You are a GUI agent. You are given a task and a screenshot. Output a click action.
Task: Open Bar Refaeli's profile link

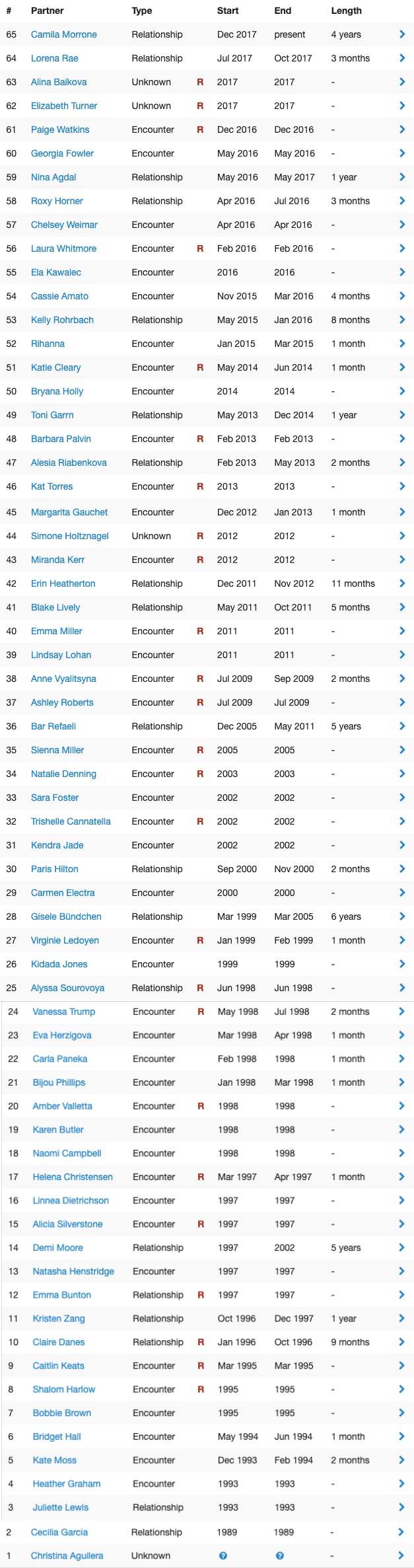53,726
